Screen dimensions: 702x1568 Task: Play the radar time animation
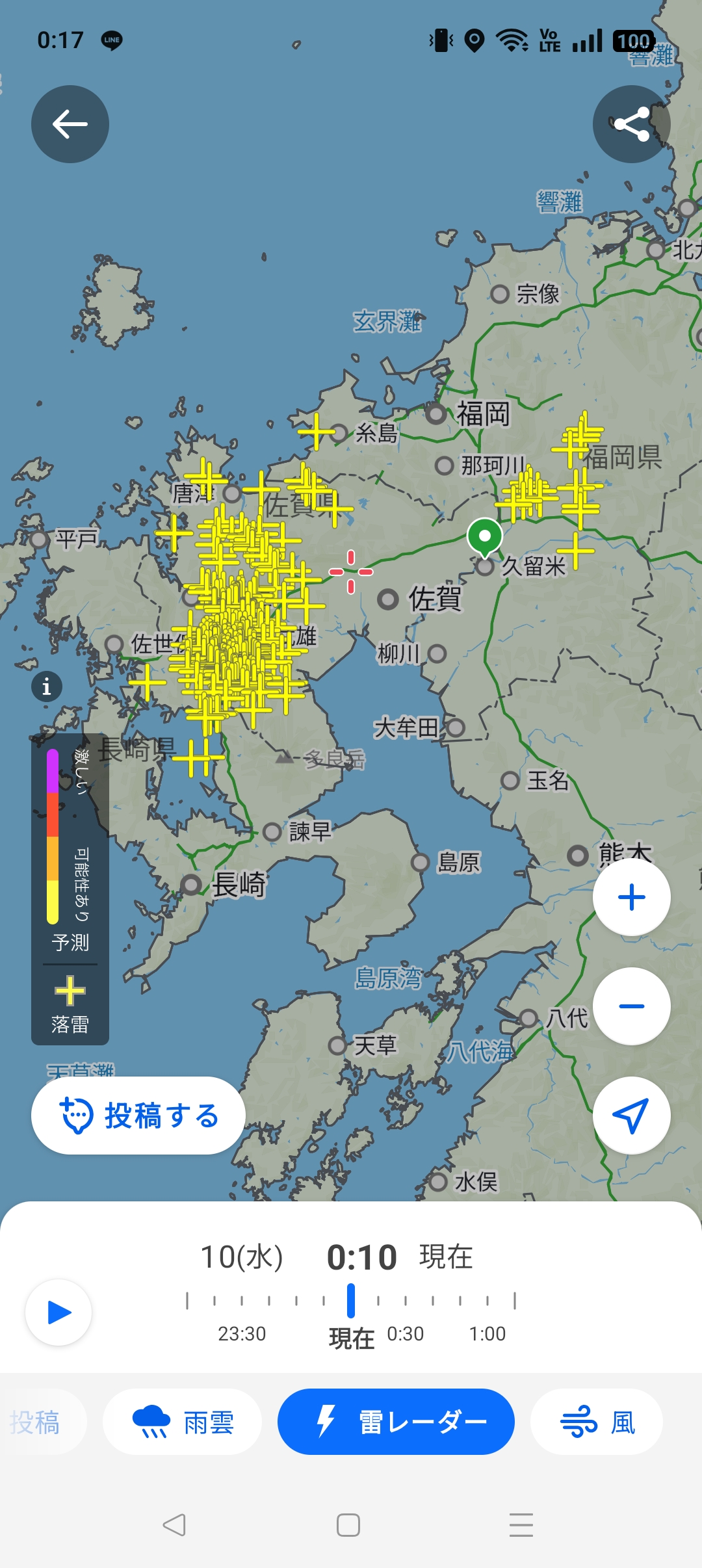(x=58, y=1313)
